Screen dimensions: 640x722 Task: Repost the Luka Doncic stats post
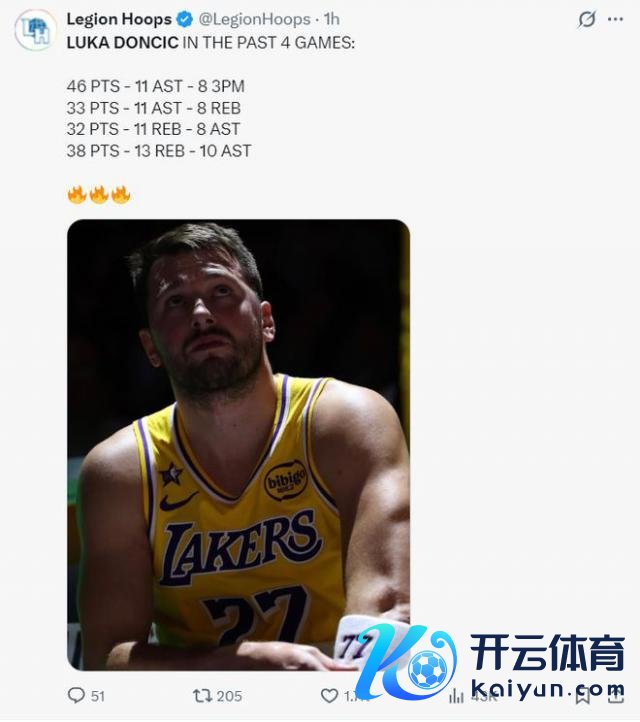[202, 695]
